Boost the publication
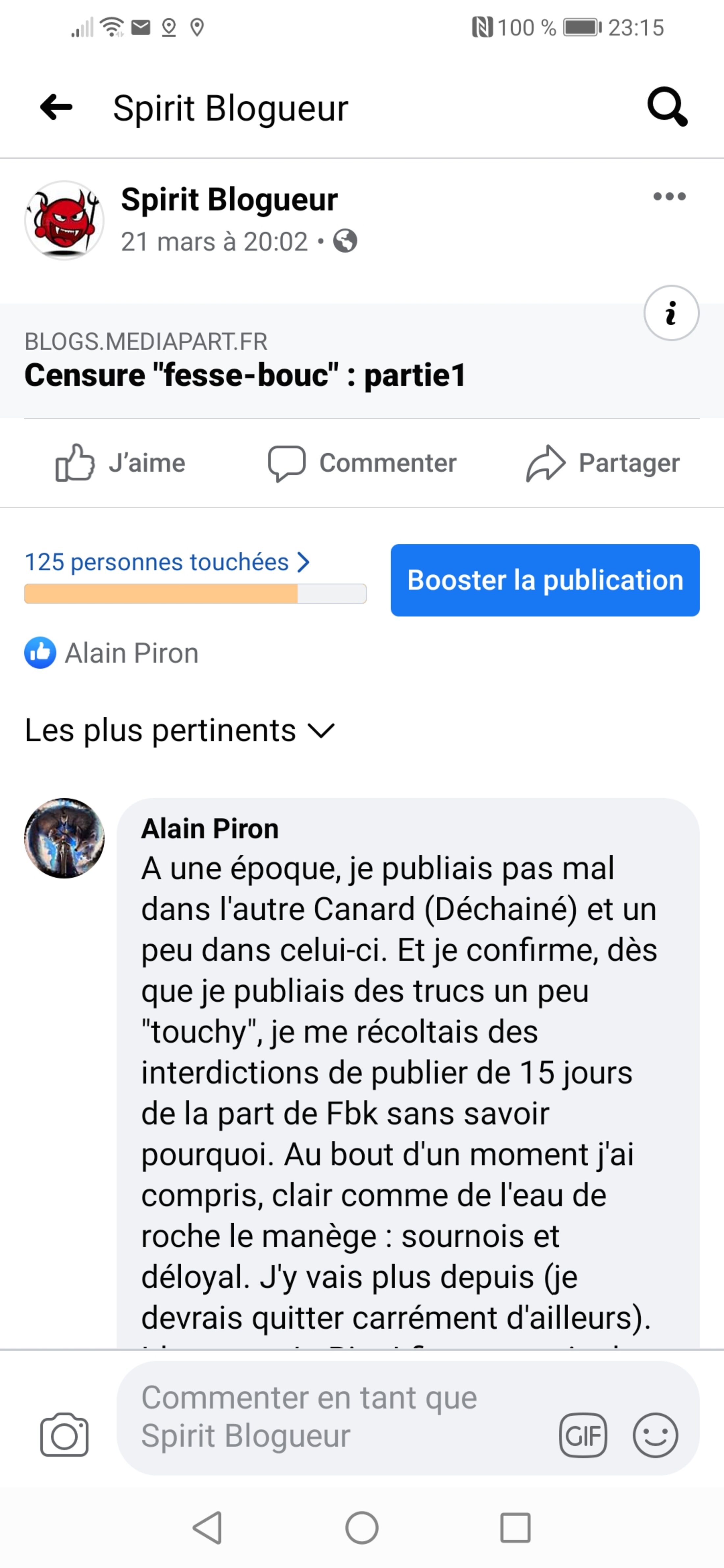The height and width of the screenshot is (1568, 724). pyautogui.click(x=545, y=580)
